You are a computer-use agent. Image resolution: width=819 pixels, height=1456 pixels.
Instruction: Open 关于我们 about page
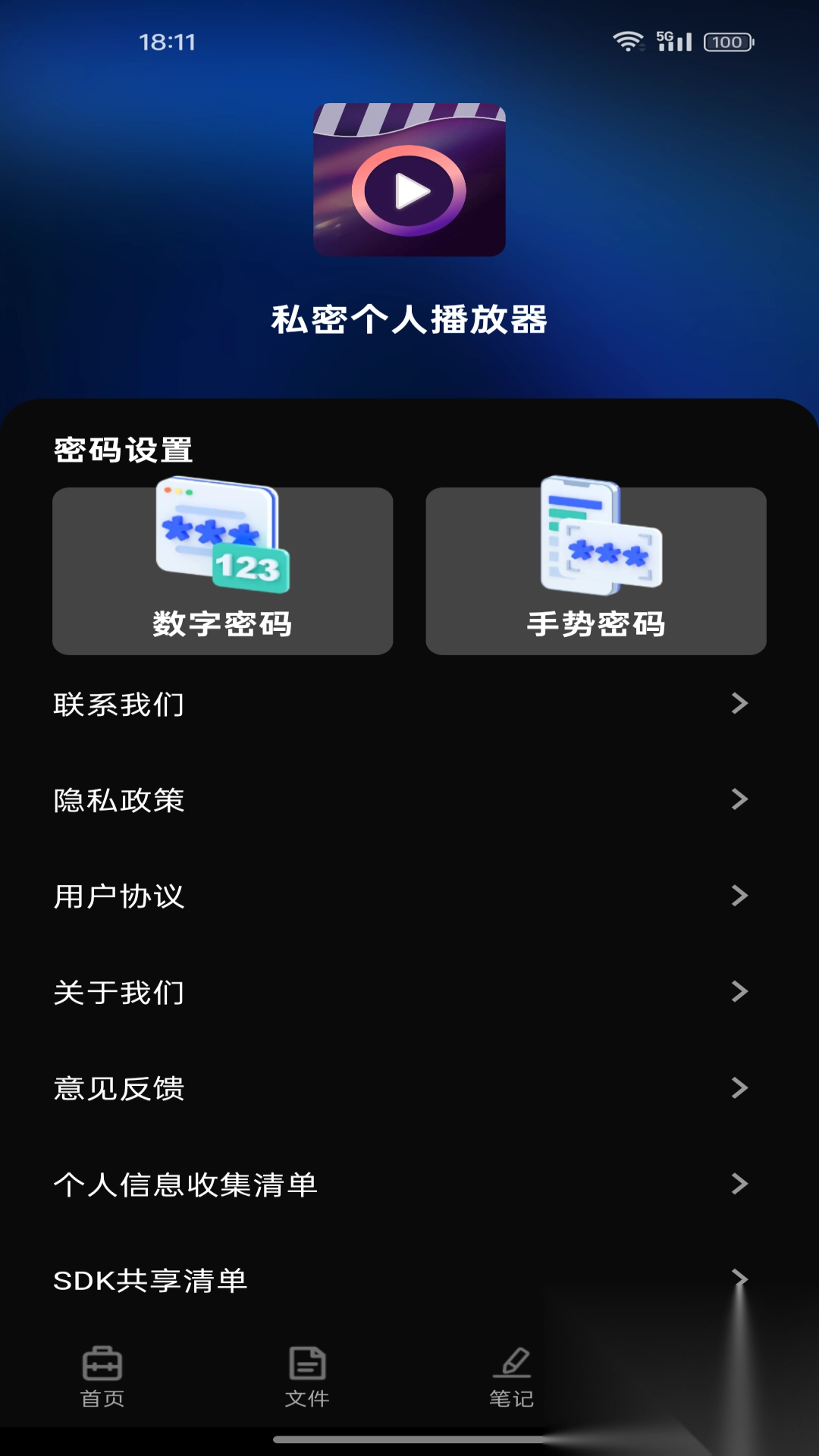point(409,993)
